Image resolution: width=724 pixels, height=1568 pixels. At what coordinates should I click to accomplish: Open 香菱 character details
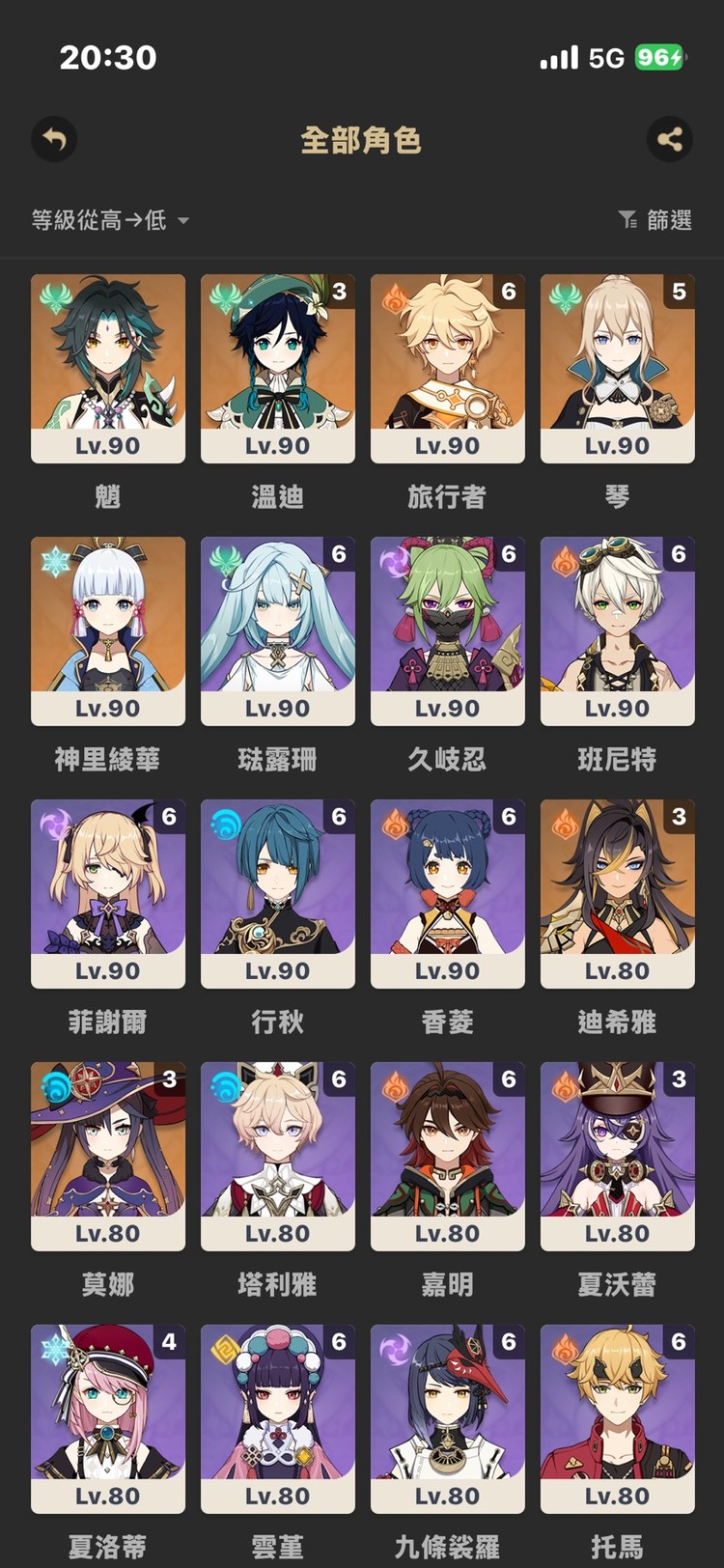[447, 893]
